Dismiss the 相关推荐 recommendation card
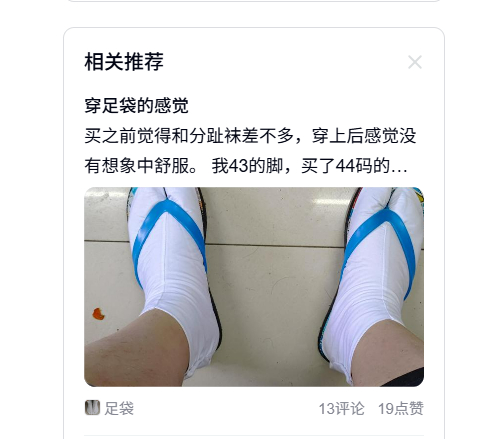The width and height of the screenshot is (503, 439). (415, 62)
